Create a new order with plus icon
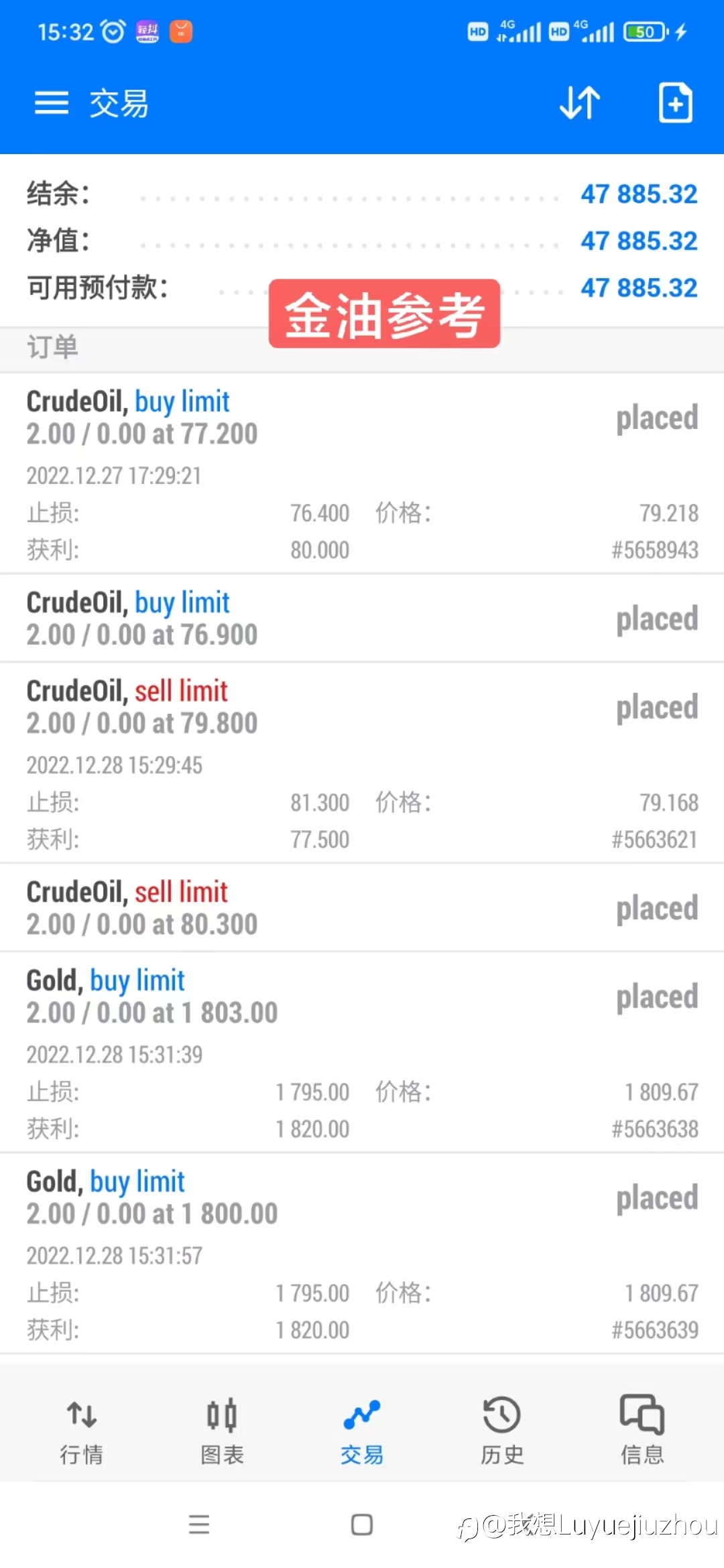Viewport: 724px width, 1568px height. tap(675, 103)
